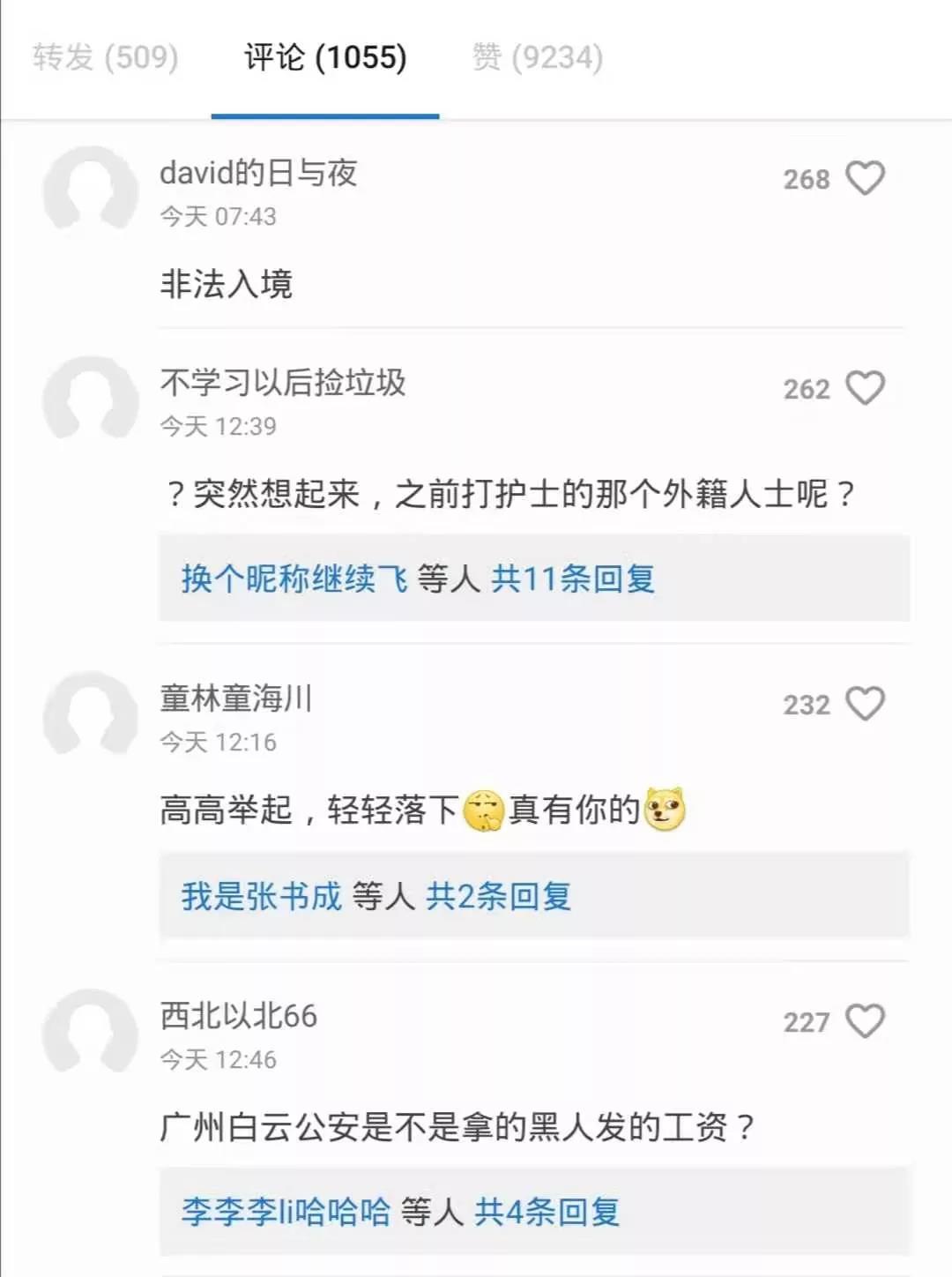View 童林童海川's profile avatar

pos(91,714)
